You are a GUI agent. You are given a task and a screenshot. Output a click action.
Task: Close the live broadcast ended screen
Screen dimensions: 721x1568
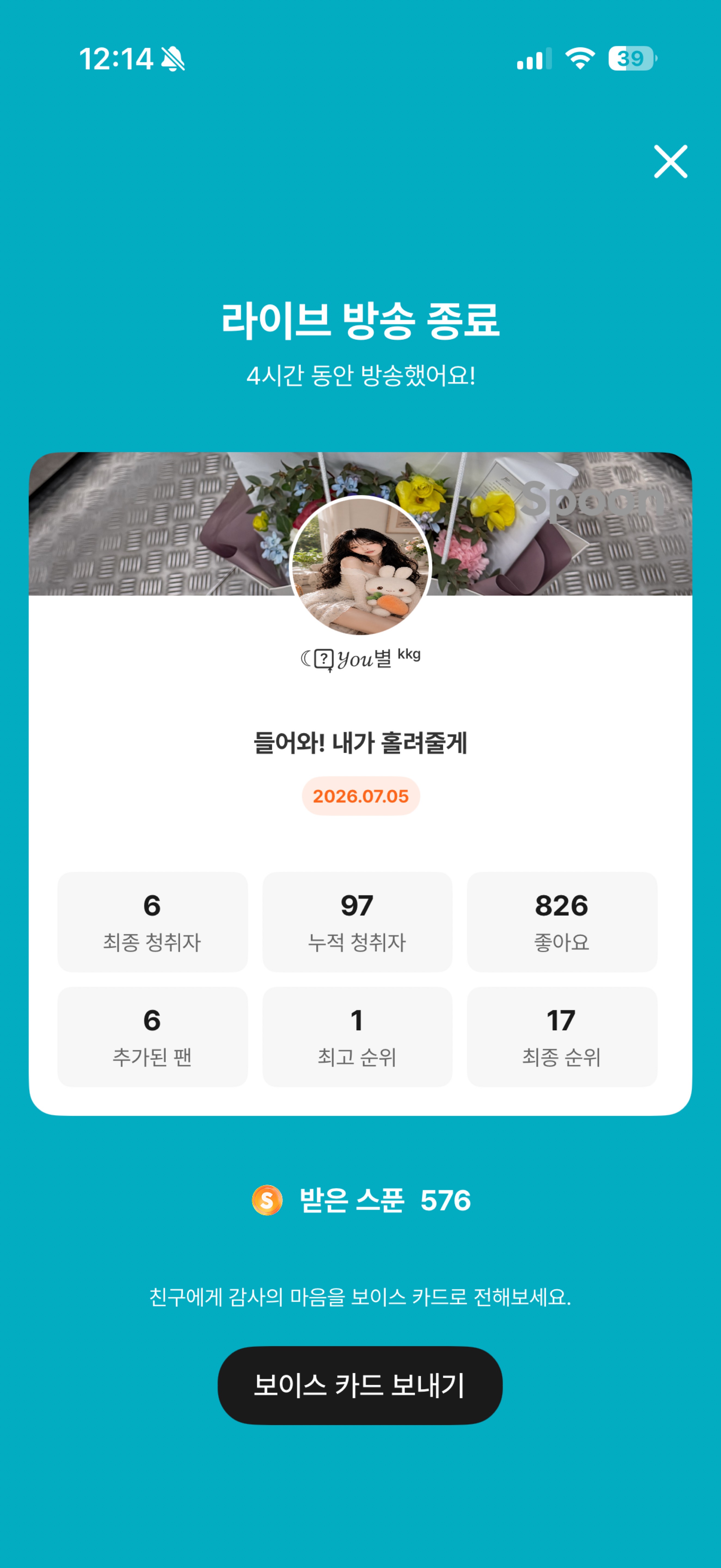pyautogui.click(x=670, y=161)
